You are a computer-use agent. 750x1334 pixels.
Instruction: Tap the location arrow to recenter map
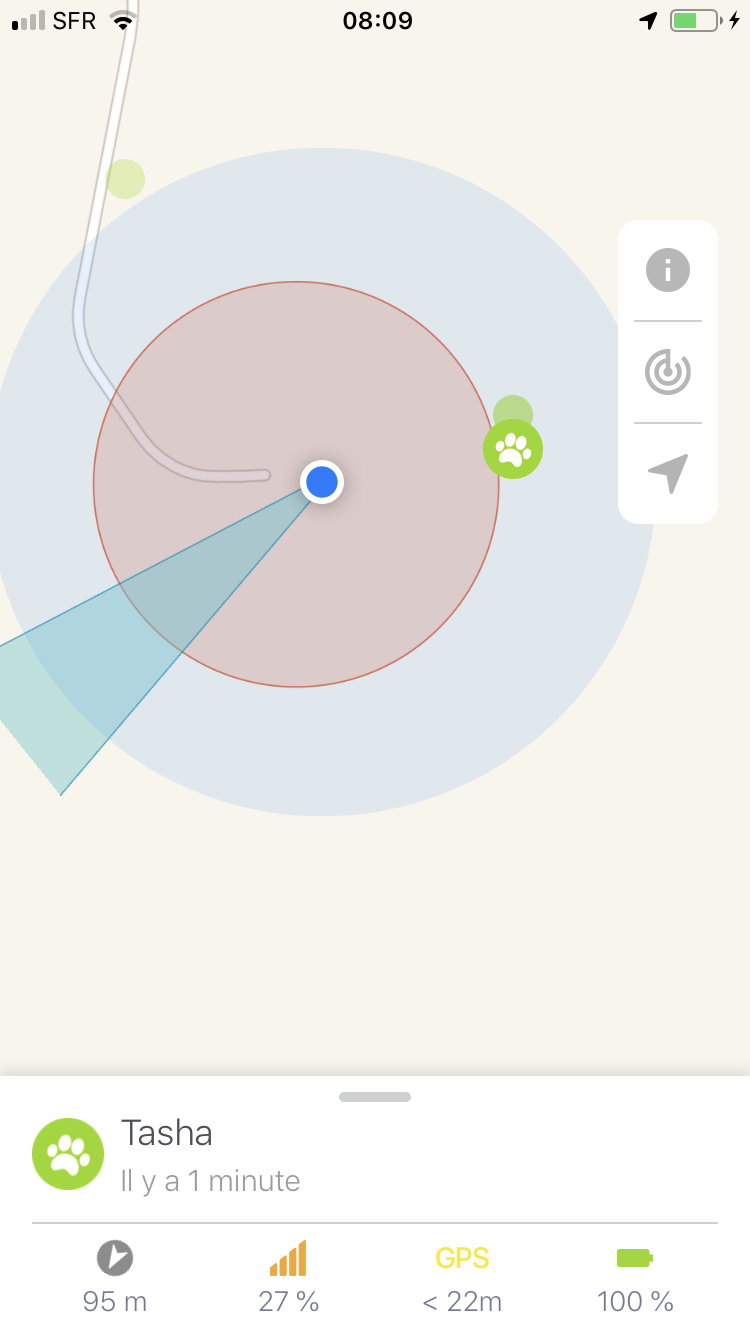[x=668, y=473]
